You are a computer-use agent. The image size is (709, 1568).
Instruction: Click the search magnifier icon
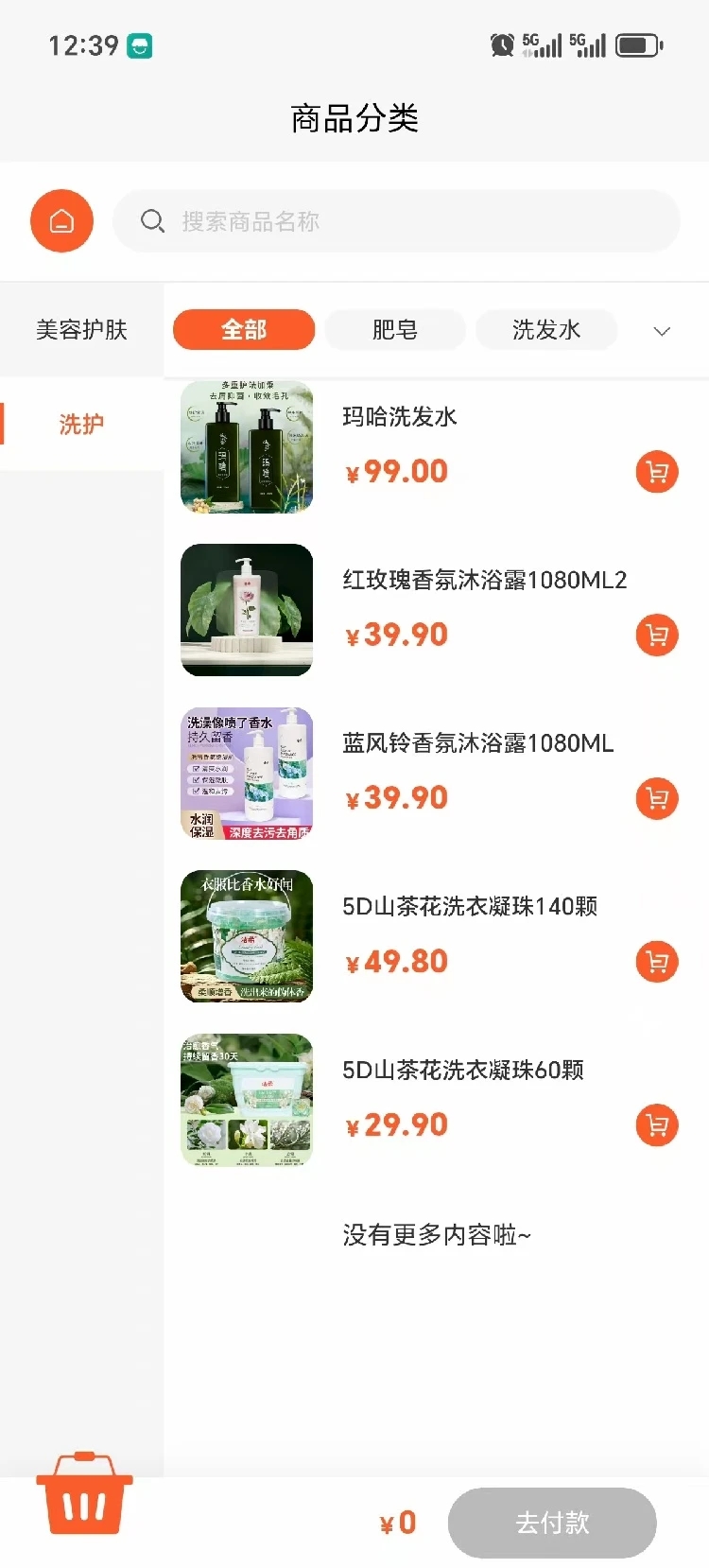152,220
